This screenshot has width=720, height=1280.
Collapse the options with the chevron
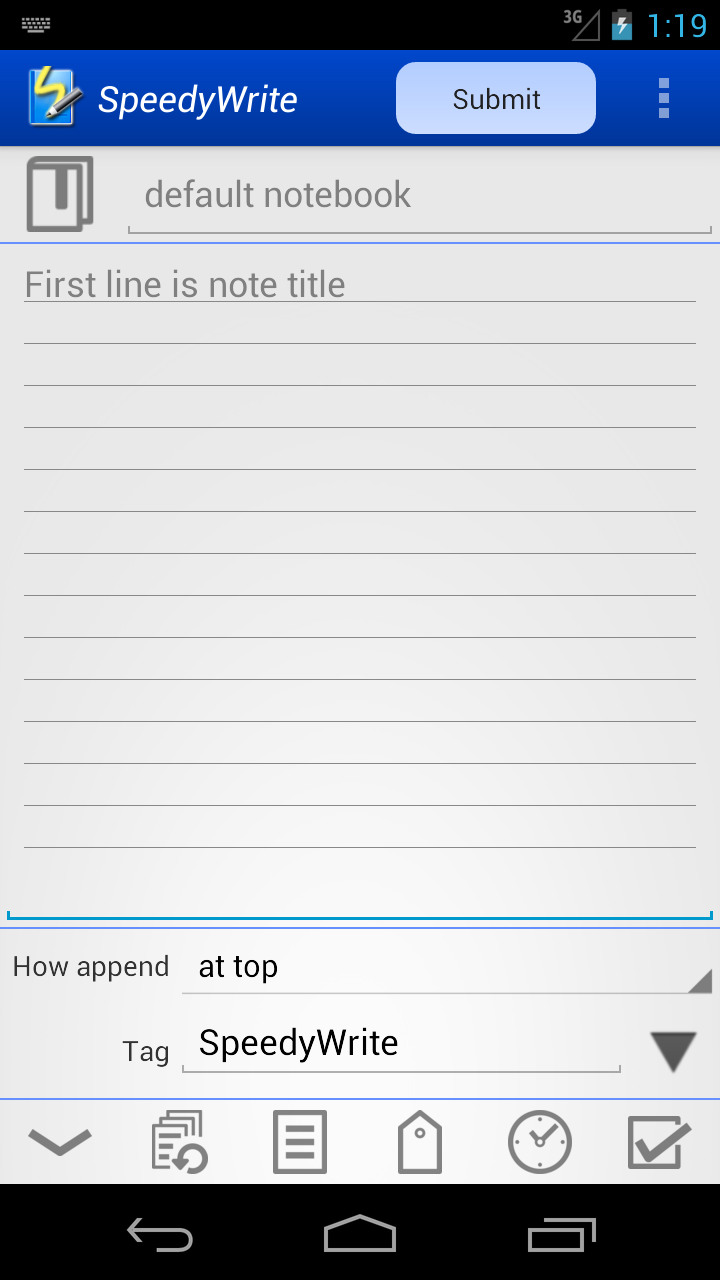(60, 1141)
